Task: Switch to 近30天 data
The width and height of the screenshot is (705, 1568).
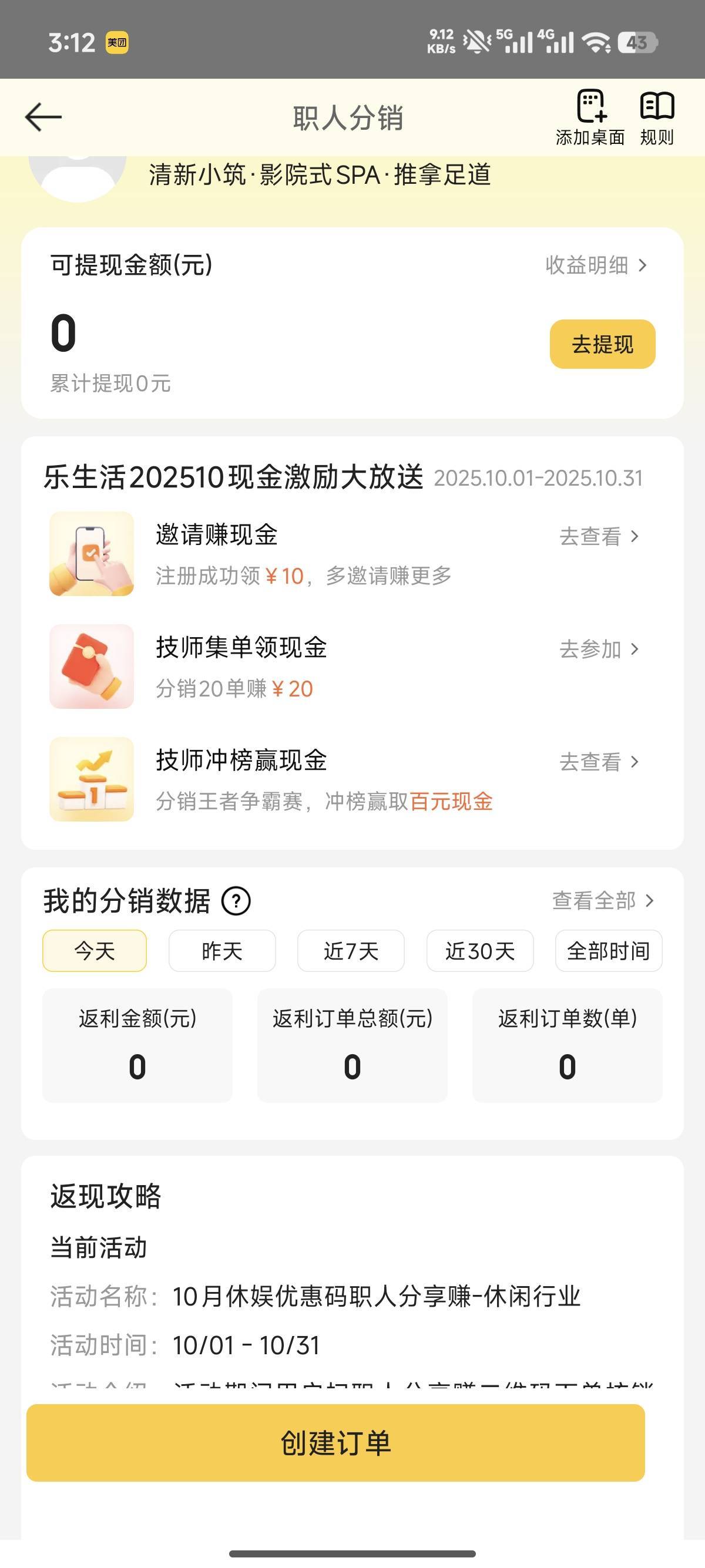Action: coord(480,951)
